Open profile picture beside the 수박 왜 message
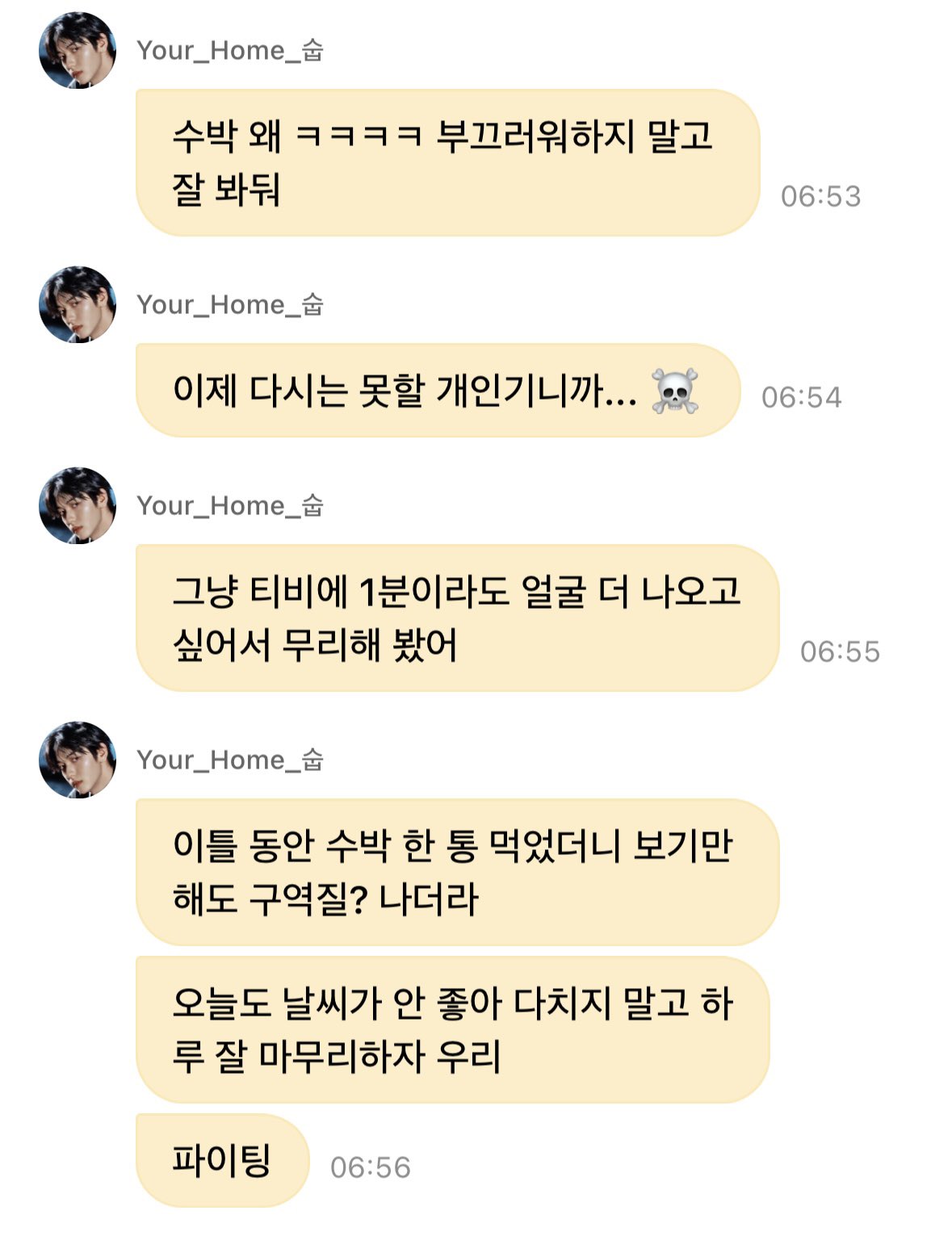The height and width of the screenshot is (1240, 952). [78, 50]
